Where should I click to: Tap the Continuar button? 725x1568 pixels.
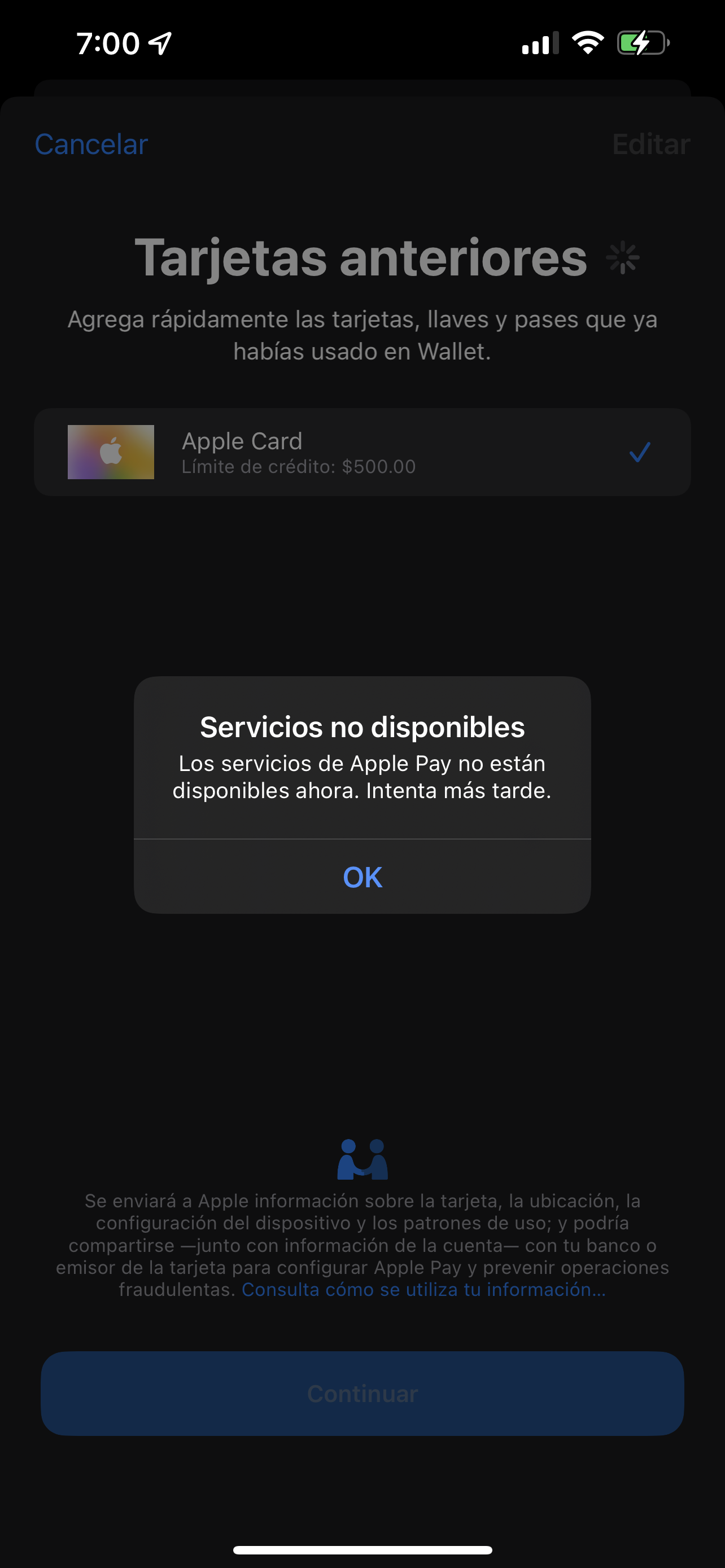(x=362, y=1394)
